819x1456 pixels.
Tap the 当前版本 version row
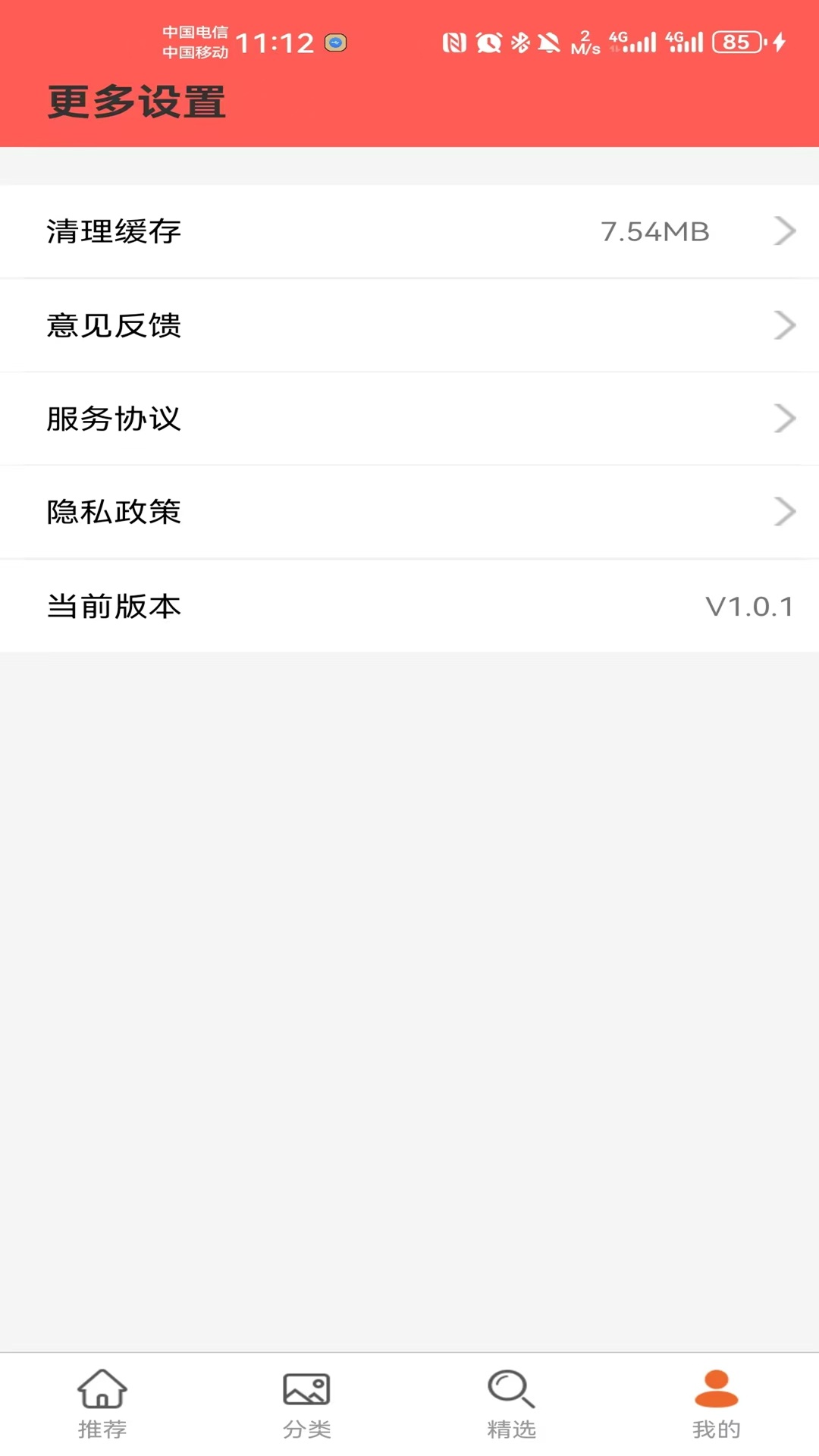click(409, 606)
